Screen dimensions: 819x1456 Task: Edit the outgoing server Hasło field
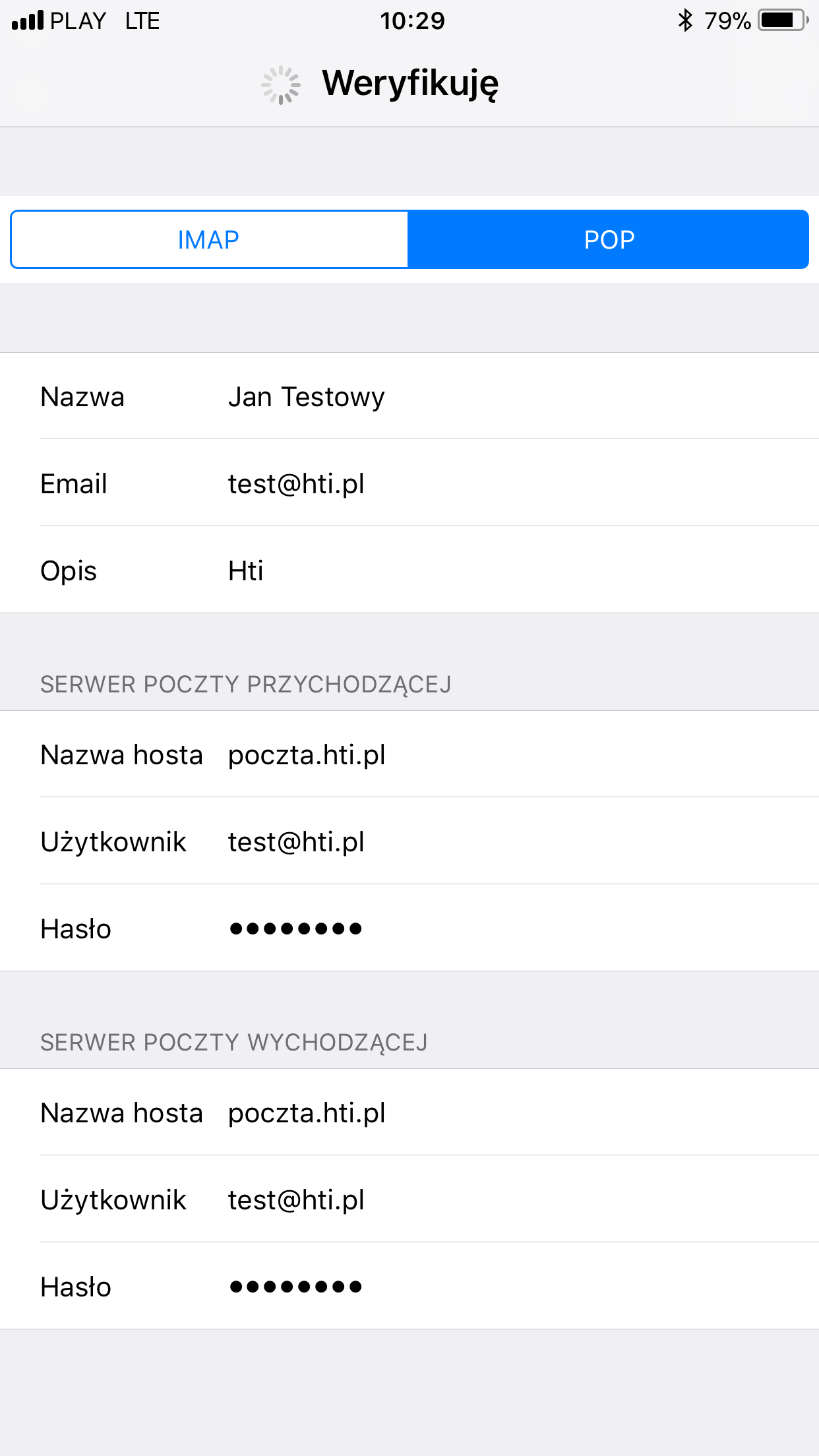click(409, 1287)
